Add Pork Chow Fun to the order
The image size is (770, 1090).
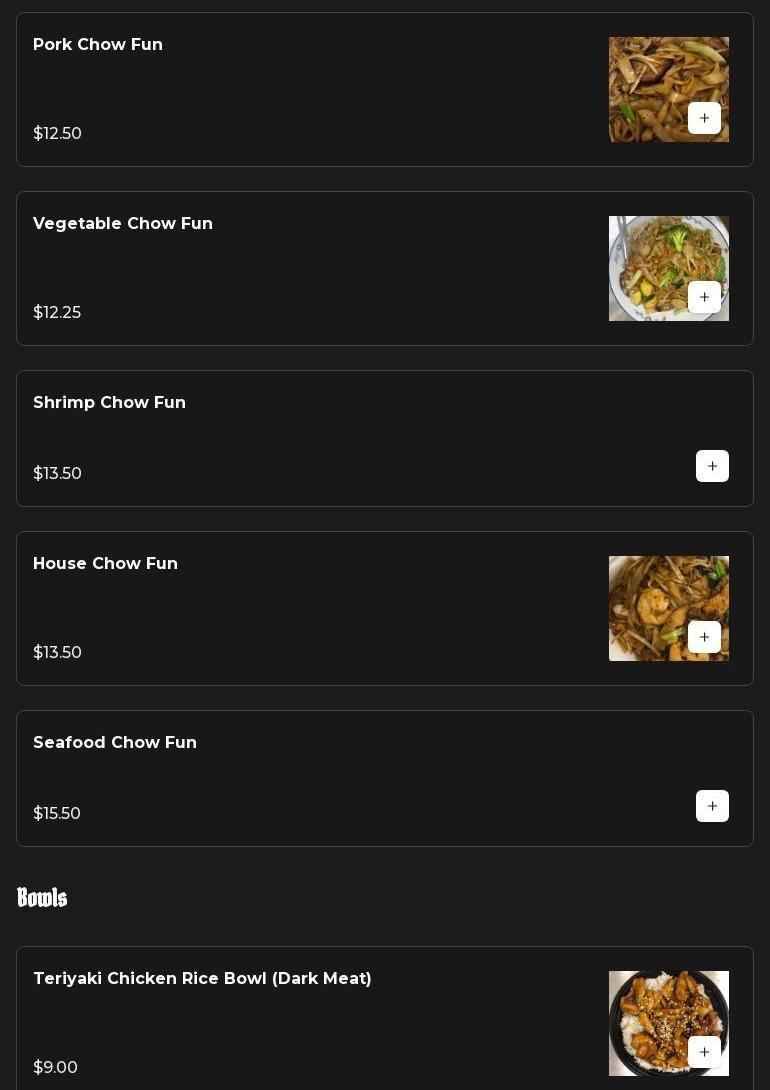(704, 118)
